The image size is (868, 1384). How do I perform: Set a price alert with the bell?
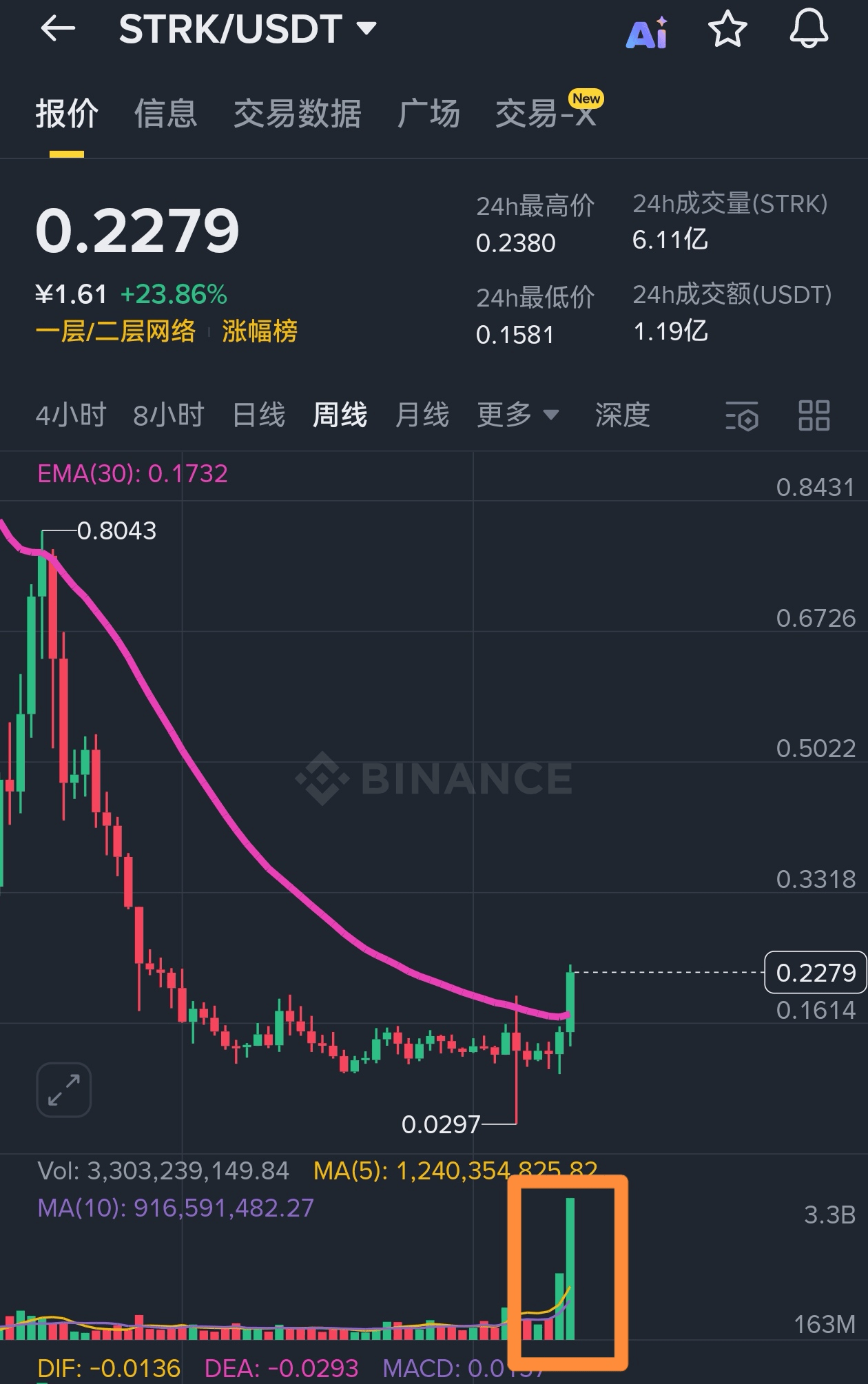tap(808, 29)
